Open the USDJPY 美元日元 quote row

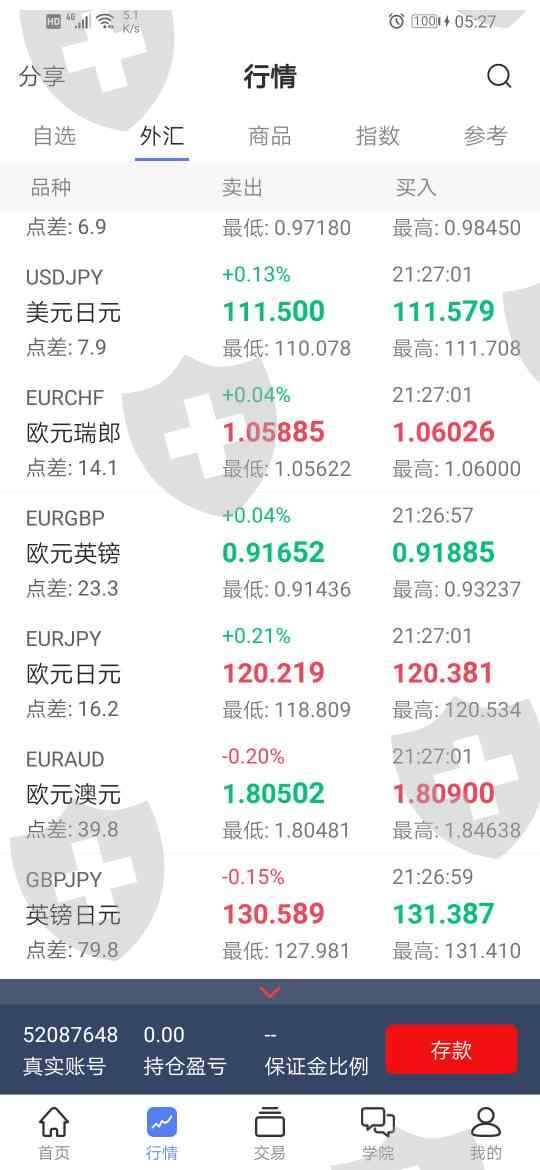coord(270,311)
